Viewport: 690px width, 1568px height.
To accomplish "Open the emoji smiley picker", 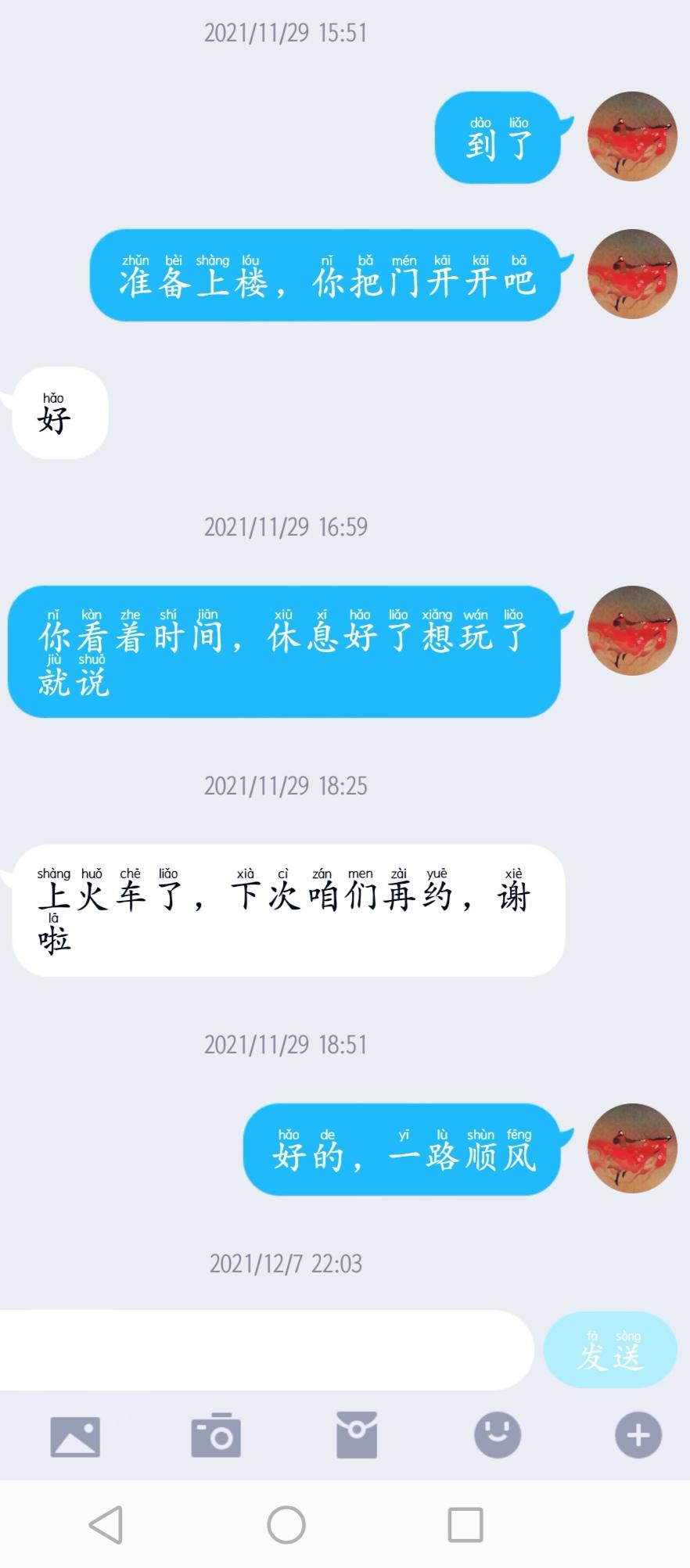I will pyautogui.click(x=498, y=1434).
